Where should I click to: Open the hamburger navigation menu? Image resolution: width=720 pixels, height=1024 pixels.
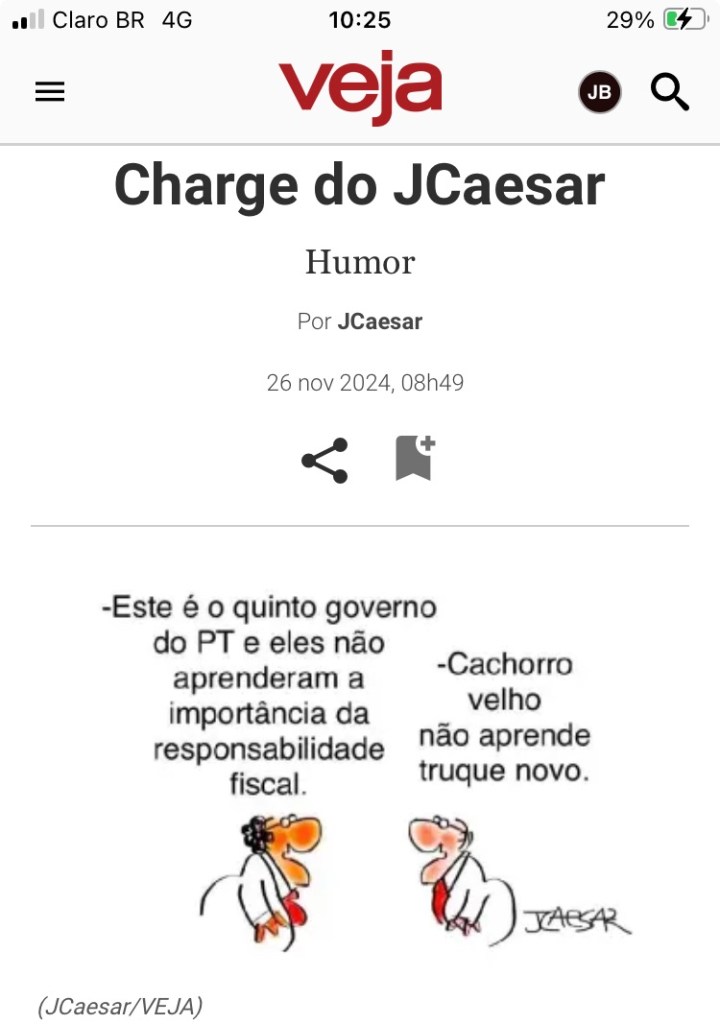click(x=49, y=92)
